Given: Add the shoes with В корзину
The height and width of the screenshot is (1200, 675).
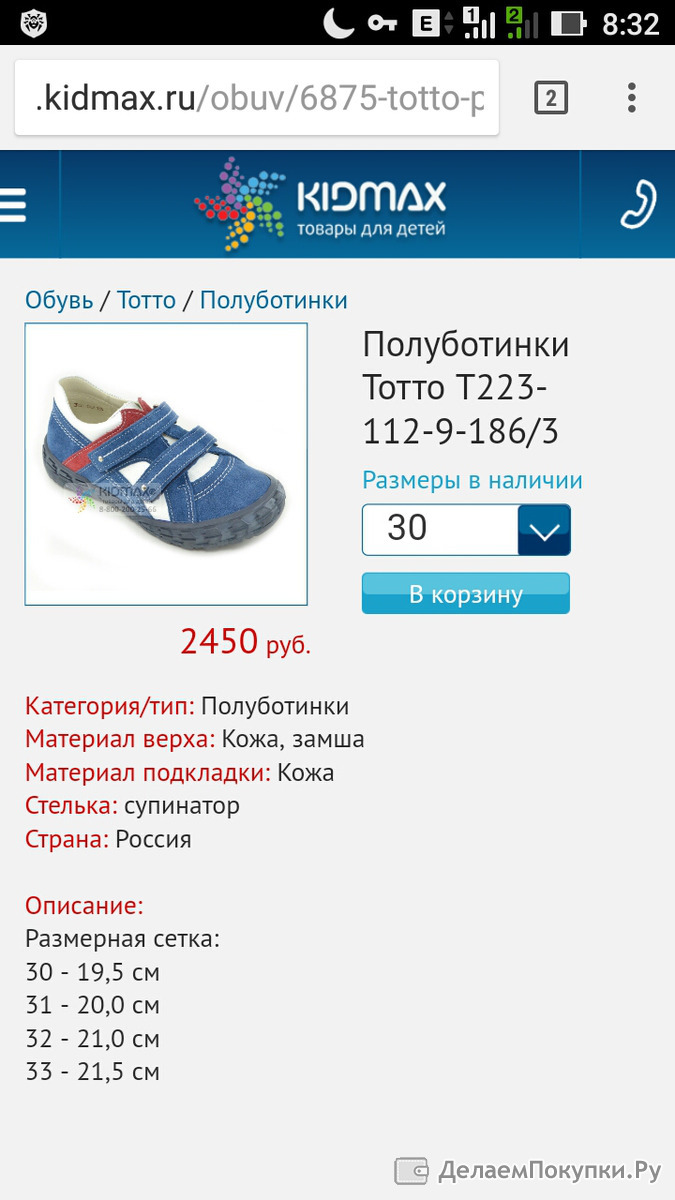Looking at the screenshot, I should (466, 593).
